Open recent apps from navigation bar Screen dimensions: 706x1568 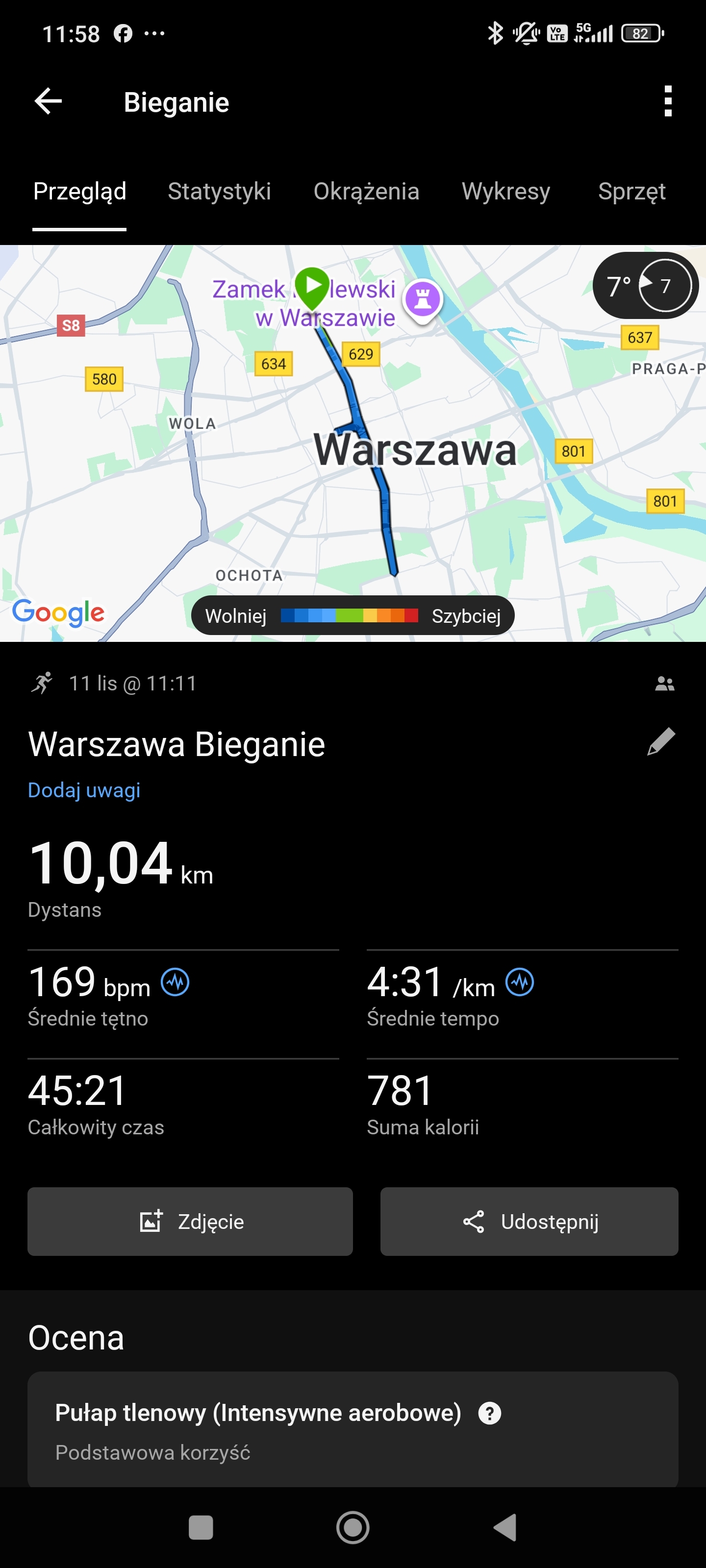[201, 1527]
